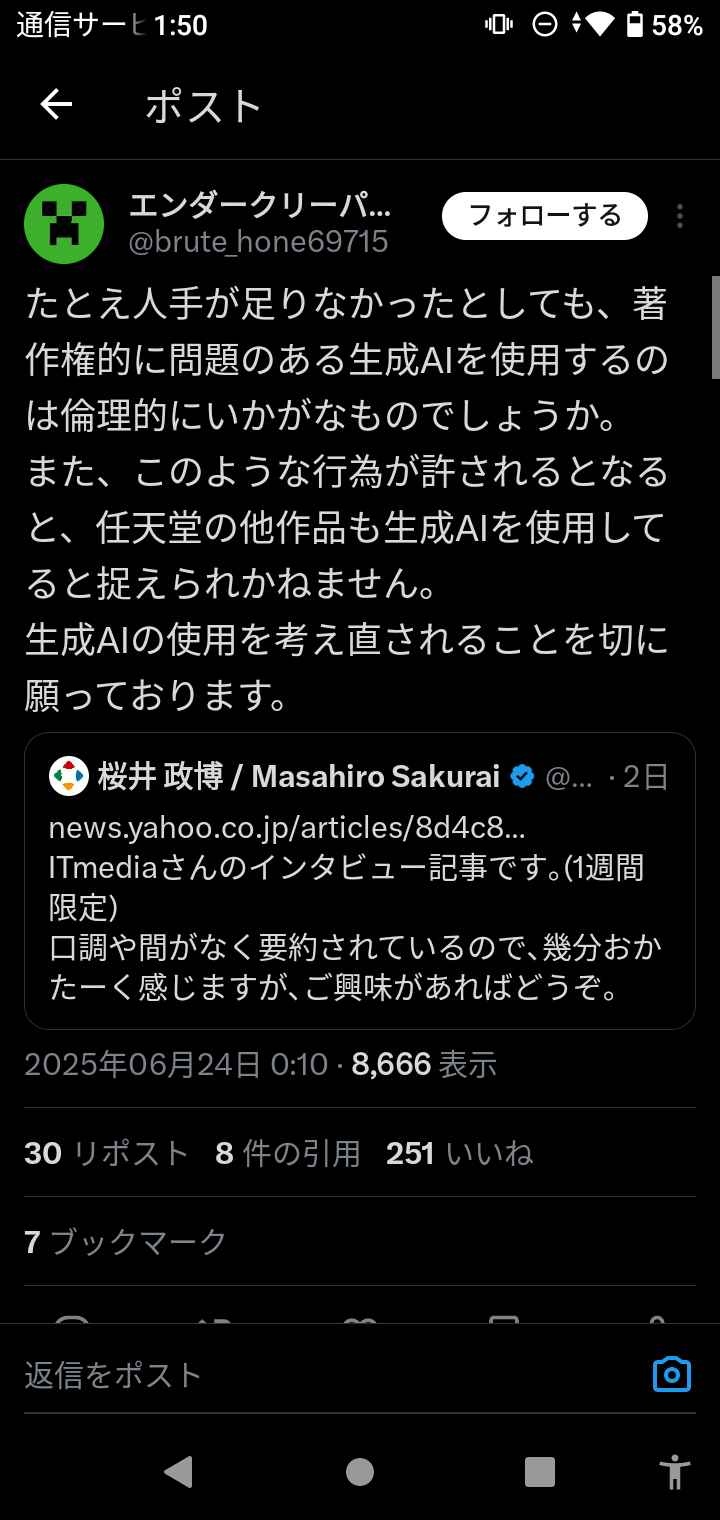Open the camera icon in the reply bar
Image resolution: width=720 pixels, height=1520 pixels.
tap(672, 1374)
